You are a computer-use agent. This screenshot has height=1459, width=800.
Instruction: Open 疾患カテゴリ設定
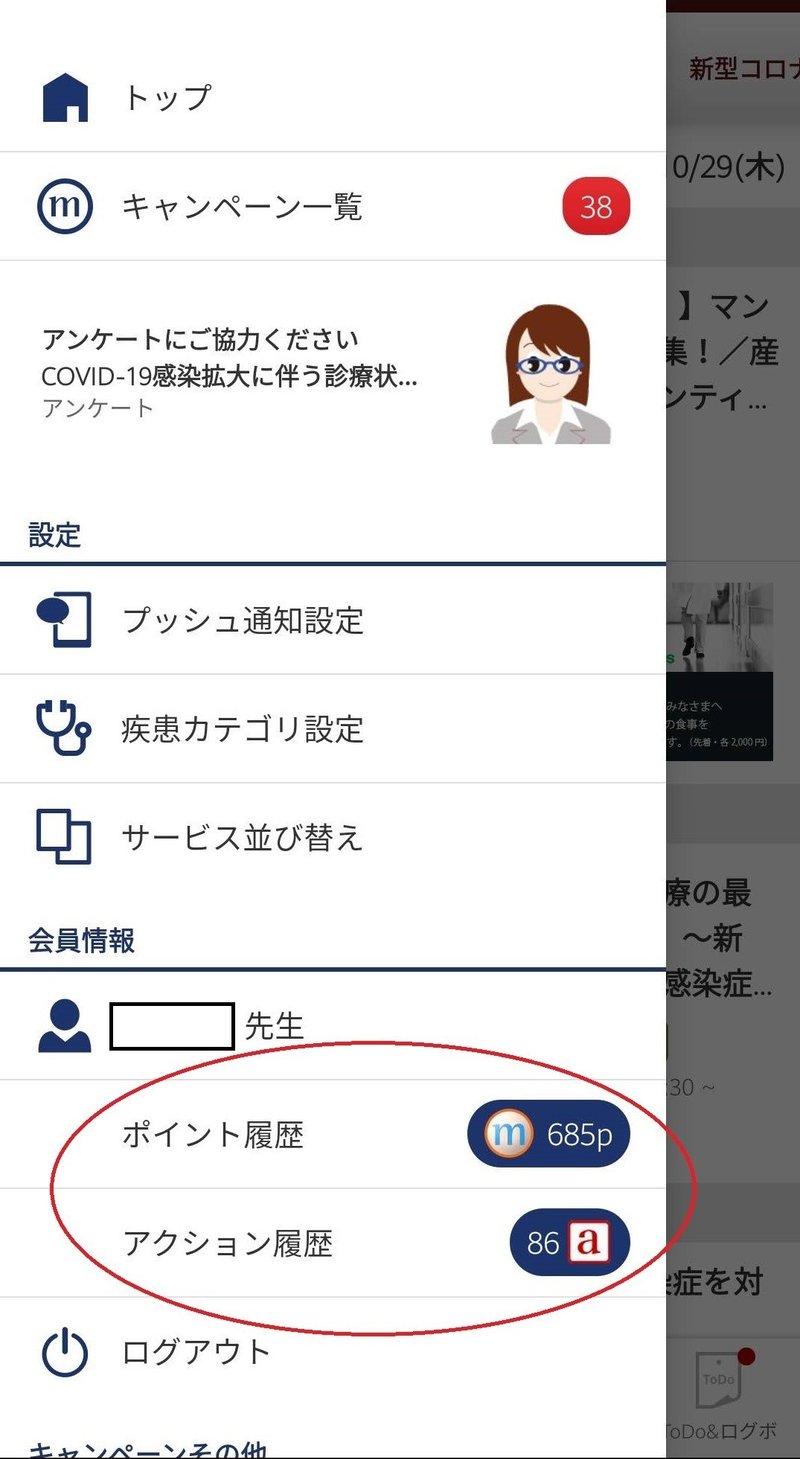point(332,729)
